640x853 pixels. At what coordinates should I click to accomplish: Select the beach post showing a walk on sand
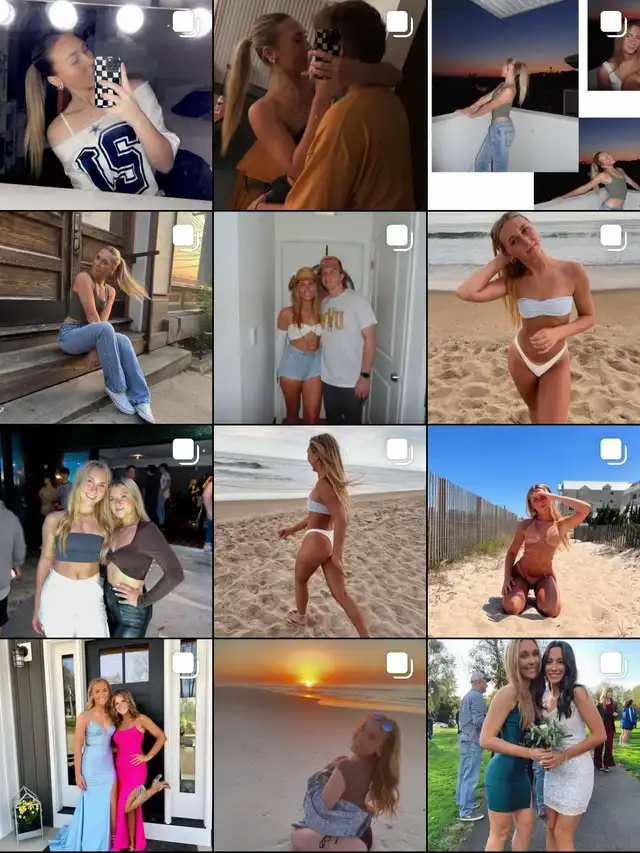coord(319,531)
